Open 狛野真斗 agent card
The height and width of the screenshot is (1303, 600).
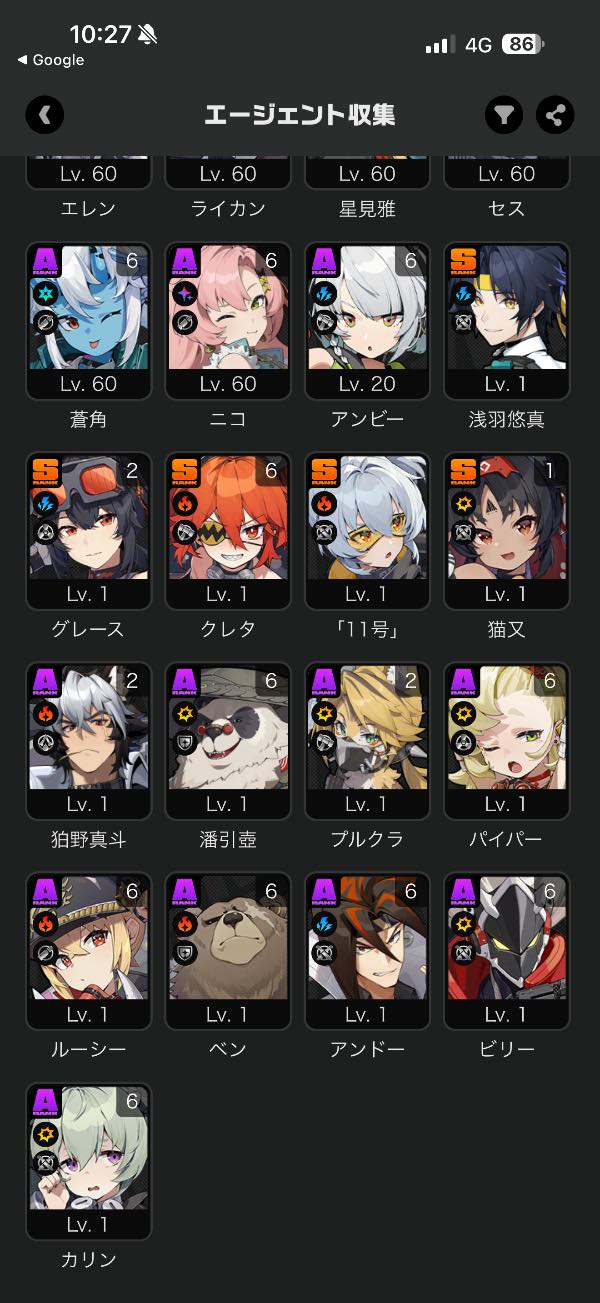point(88,740)
